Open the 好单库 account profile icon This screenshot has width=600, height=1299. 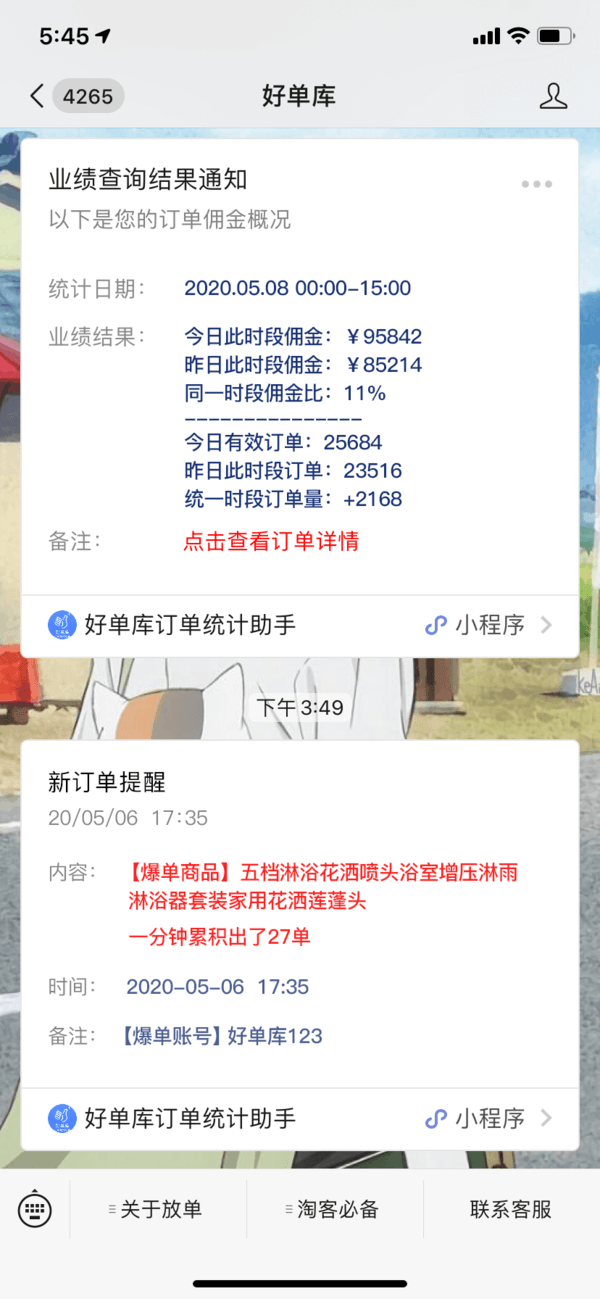tap(552, 96)
